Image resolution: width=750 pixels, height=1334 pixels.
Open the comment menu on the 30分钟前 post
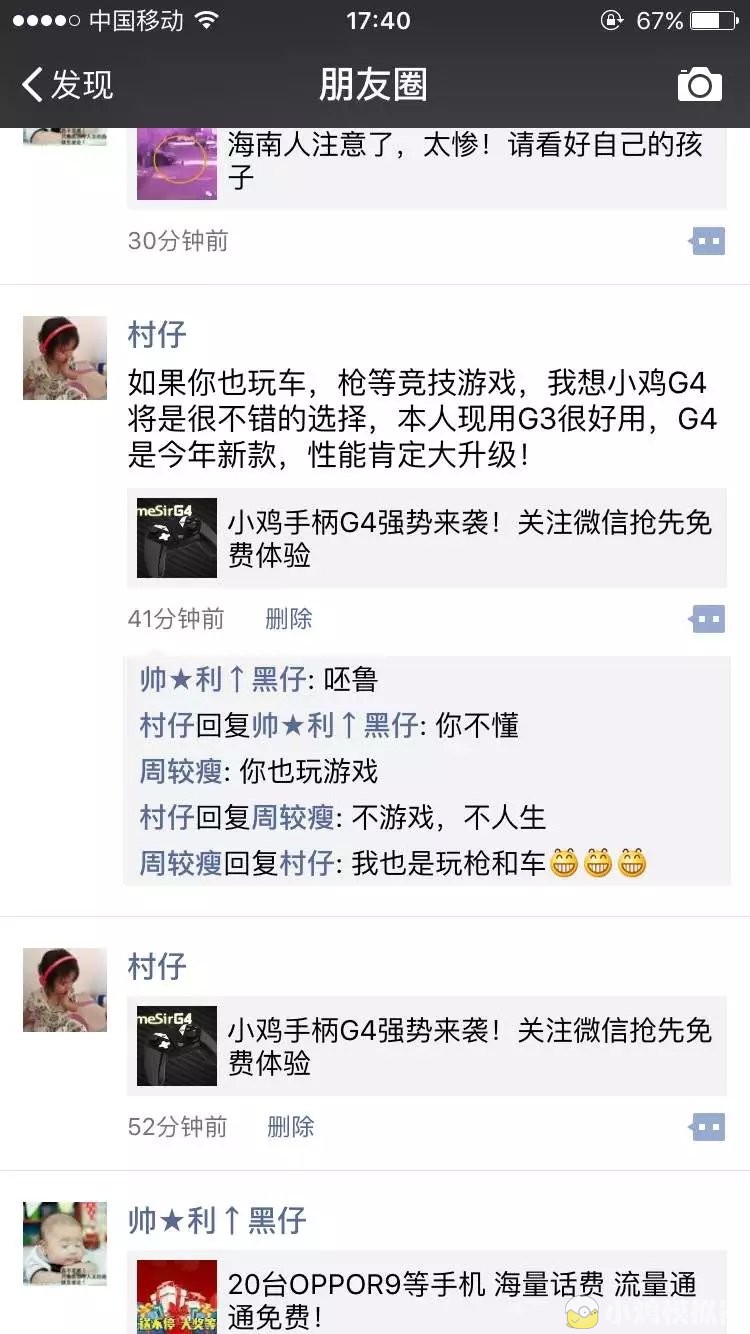(x=707, y=241)
